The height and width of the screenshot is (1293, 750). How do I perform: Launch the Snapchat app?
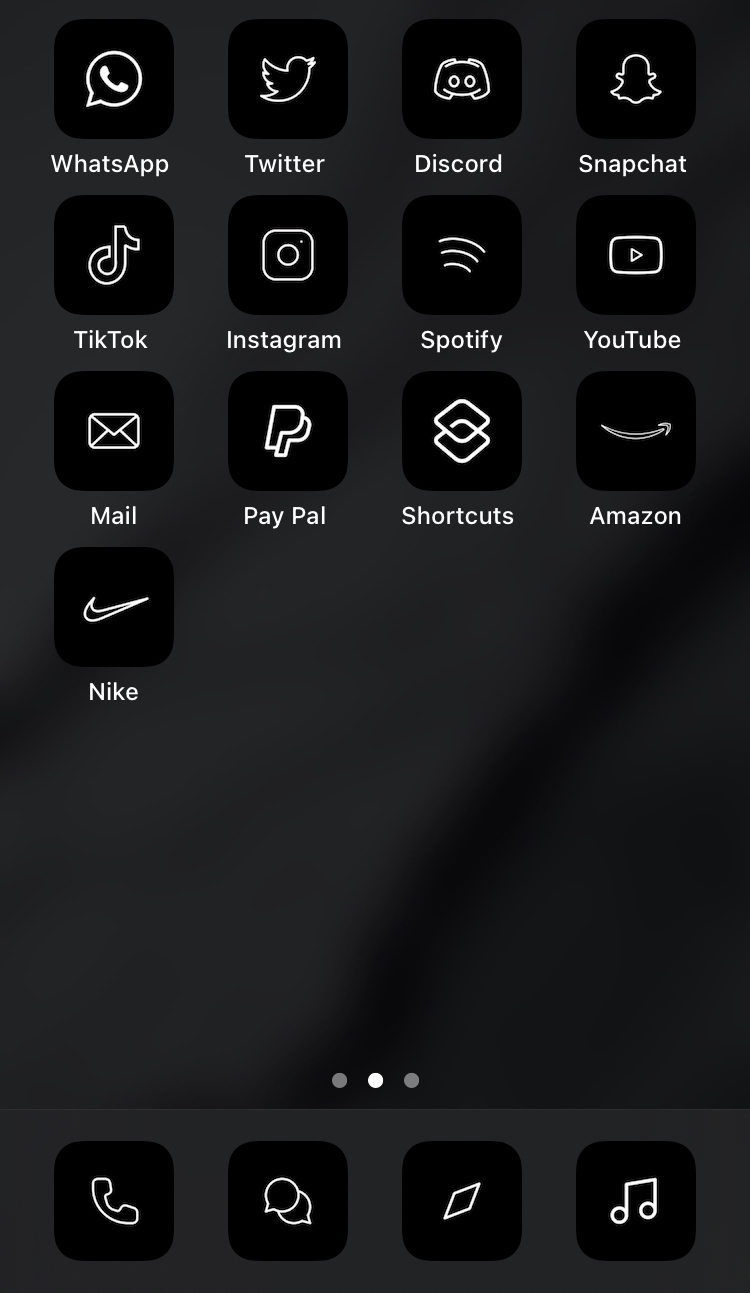(636, 79)
